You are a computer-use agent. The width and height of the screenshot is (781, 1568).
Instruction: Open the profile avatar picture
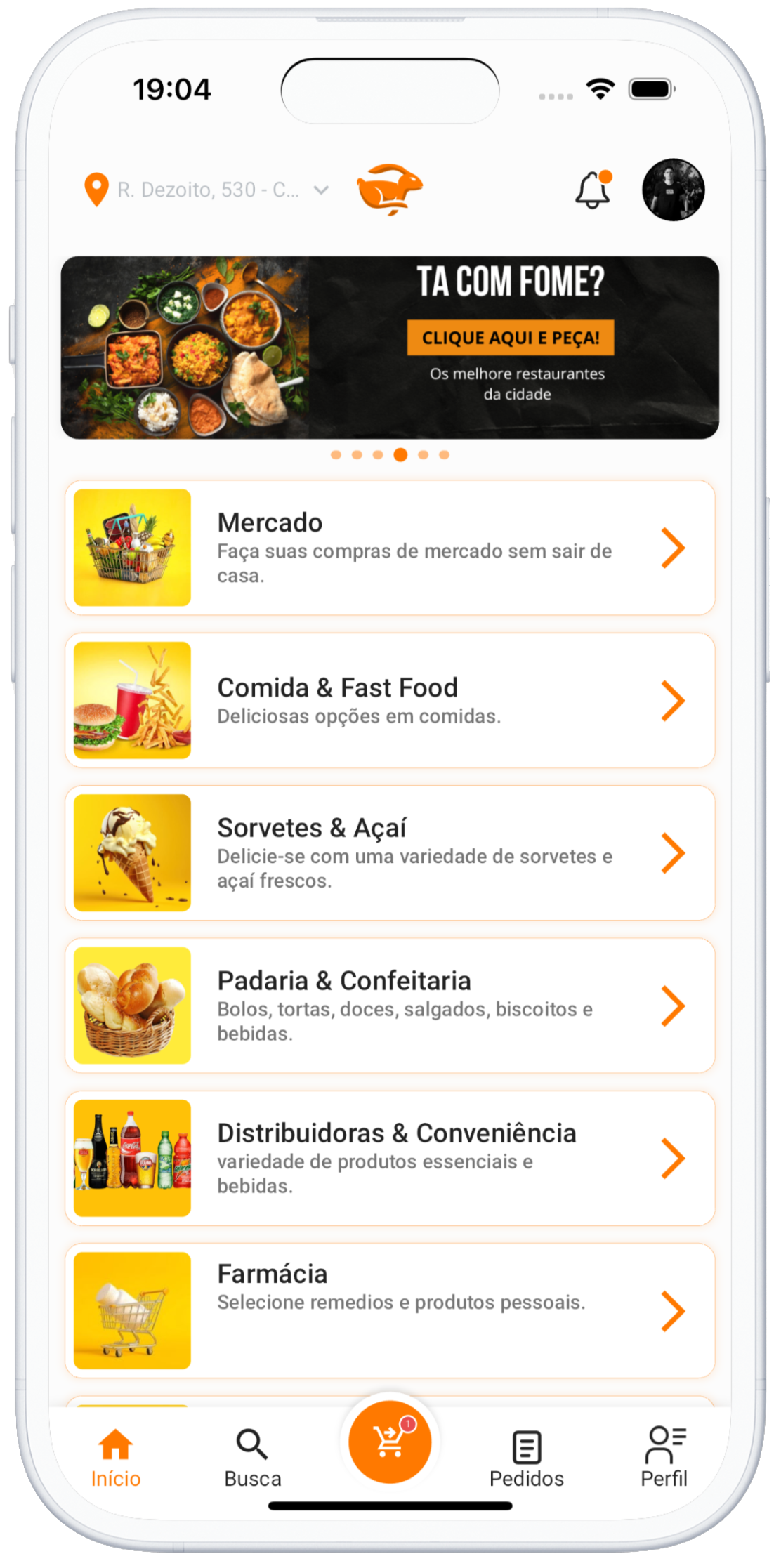(673, 190)
